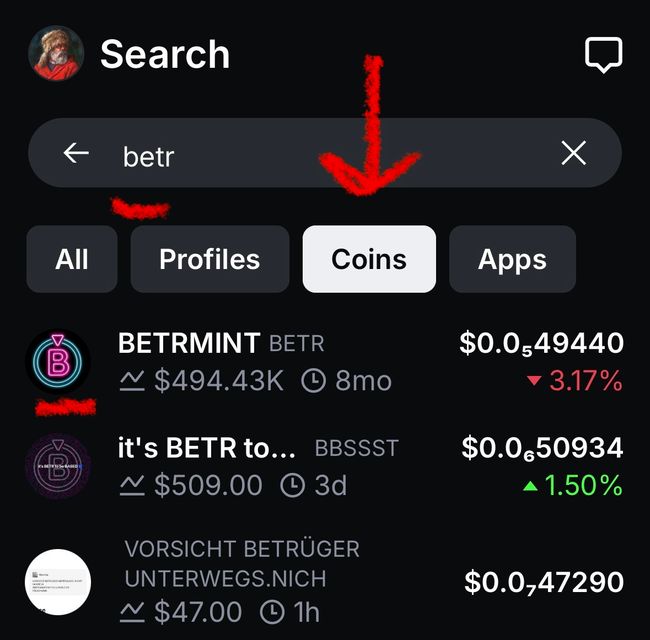
Task: Switch to the Apps tab
Action: tap(512, 259)
